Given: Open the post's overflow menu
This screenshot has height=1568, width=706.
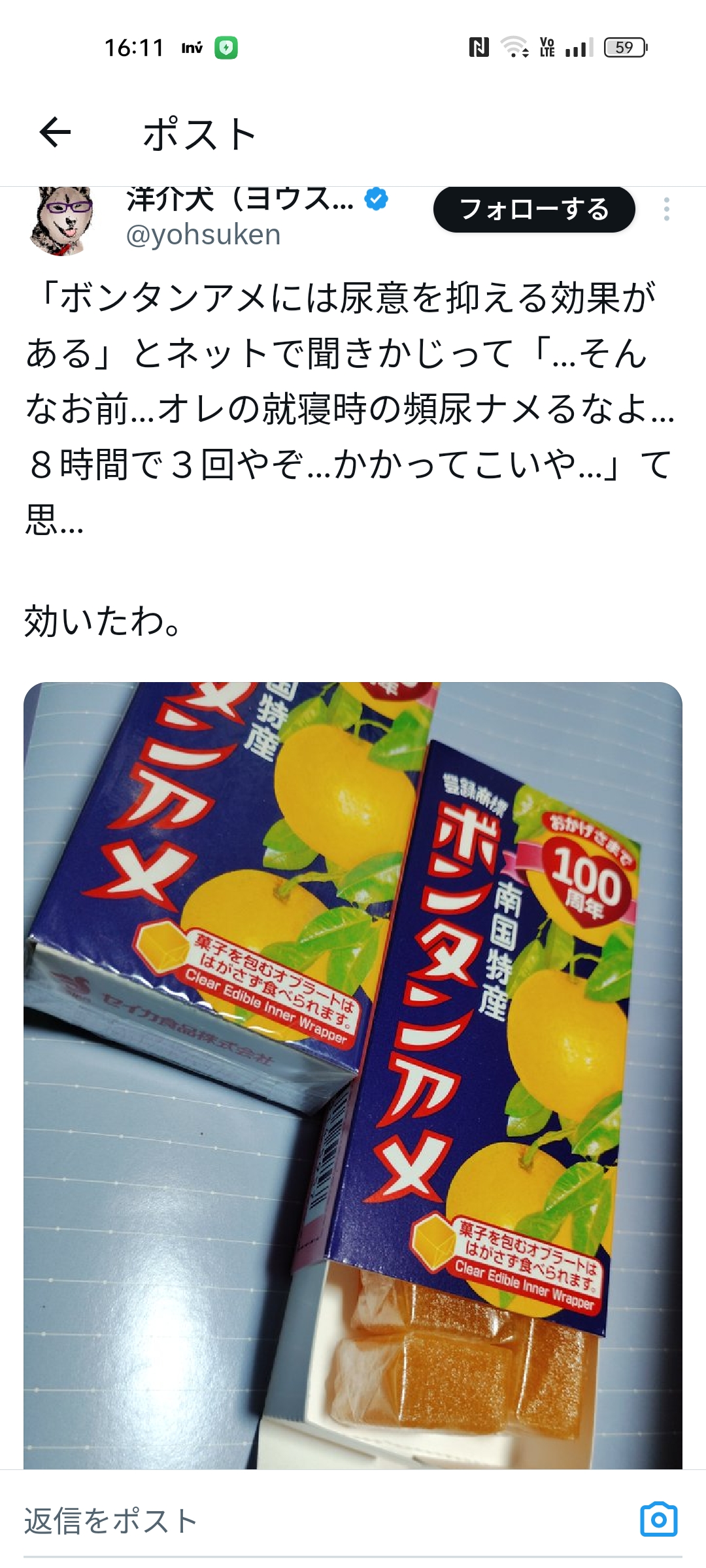Looking at the screenshot, I should coord(666,209).
